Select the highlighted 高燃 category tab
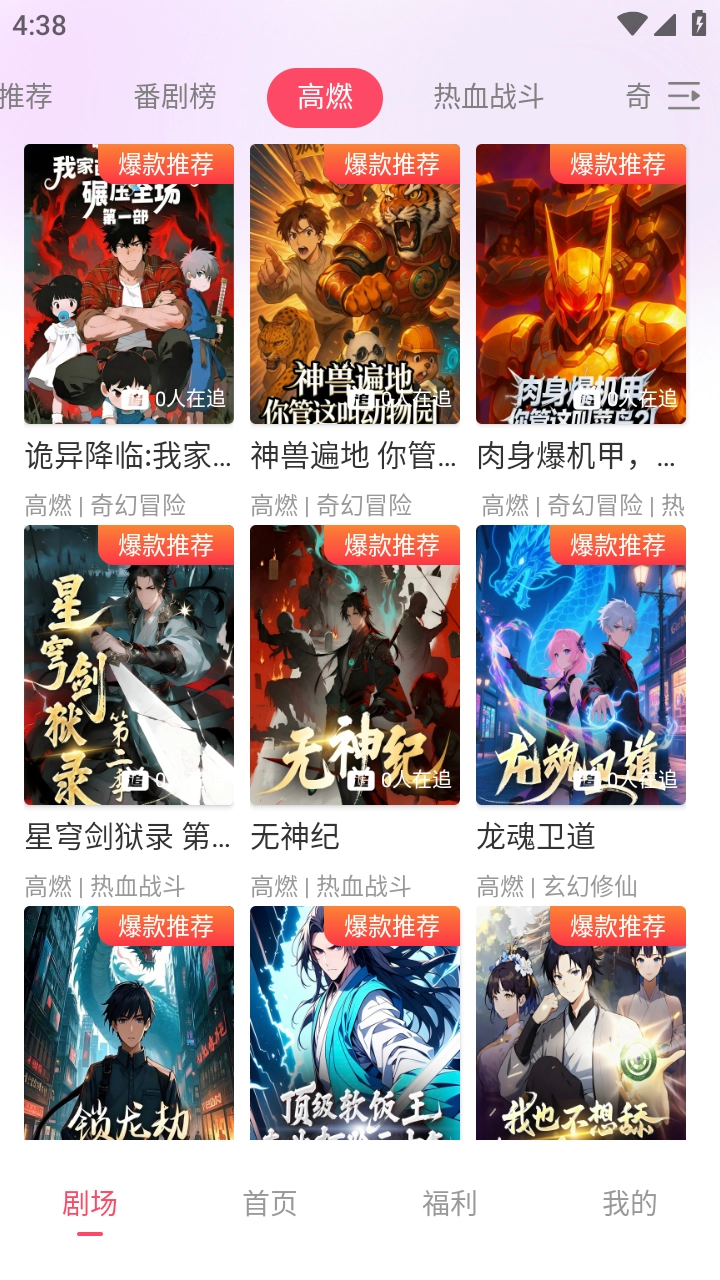The height and width of the screenshot is (1280, 720). click(x=324, y=97)
